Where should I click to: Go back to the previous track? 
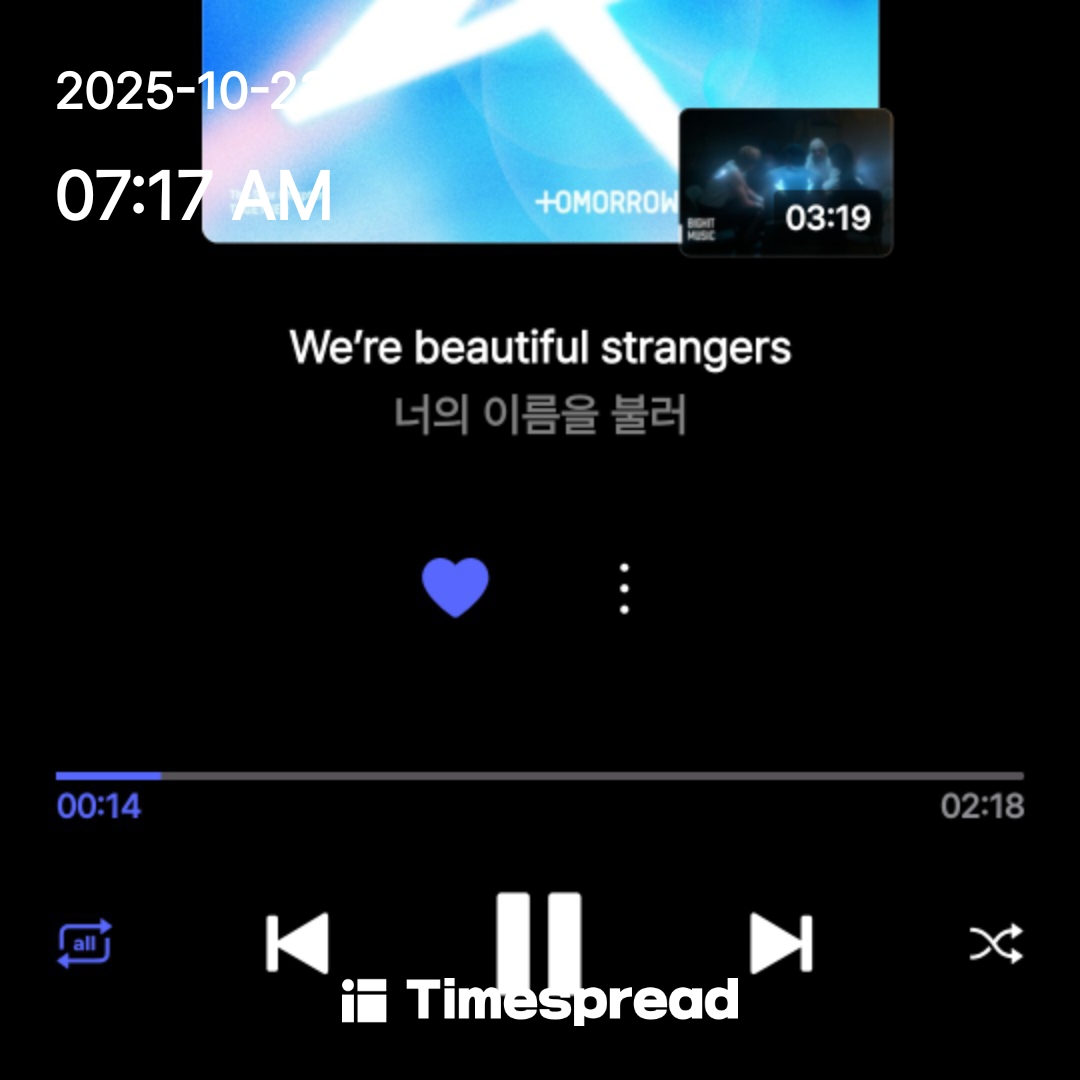tap(297, 943)
